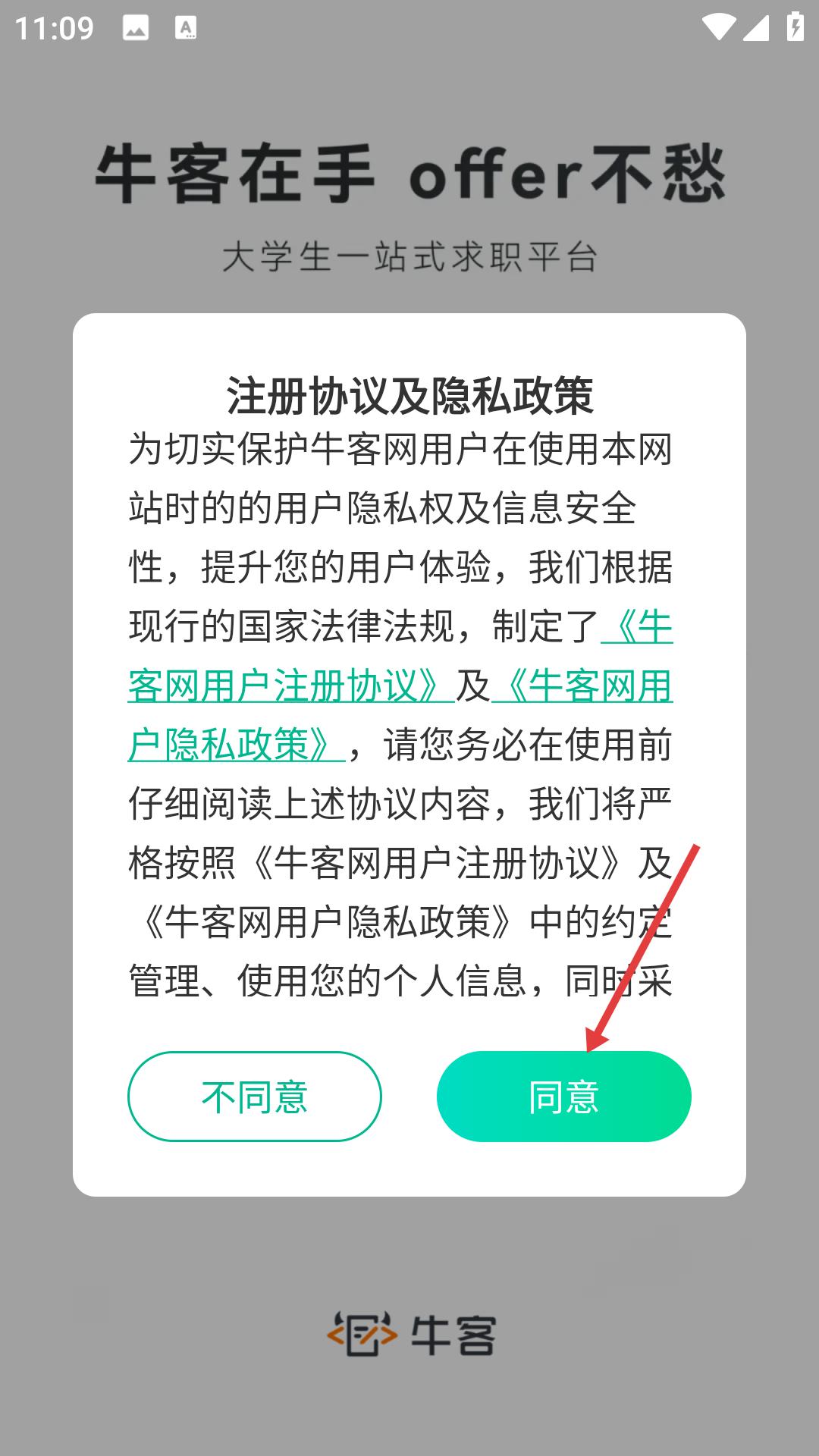Decline with the 不同意 button

(255, 1097)
